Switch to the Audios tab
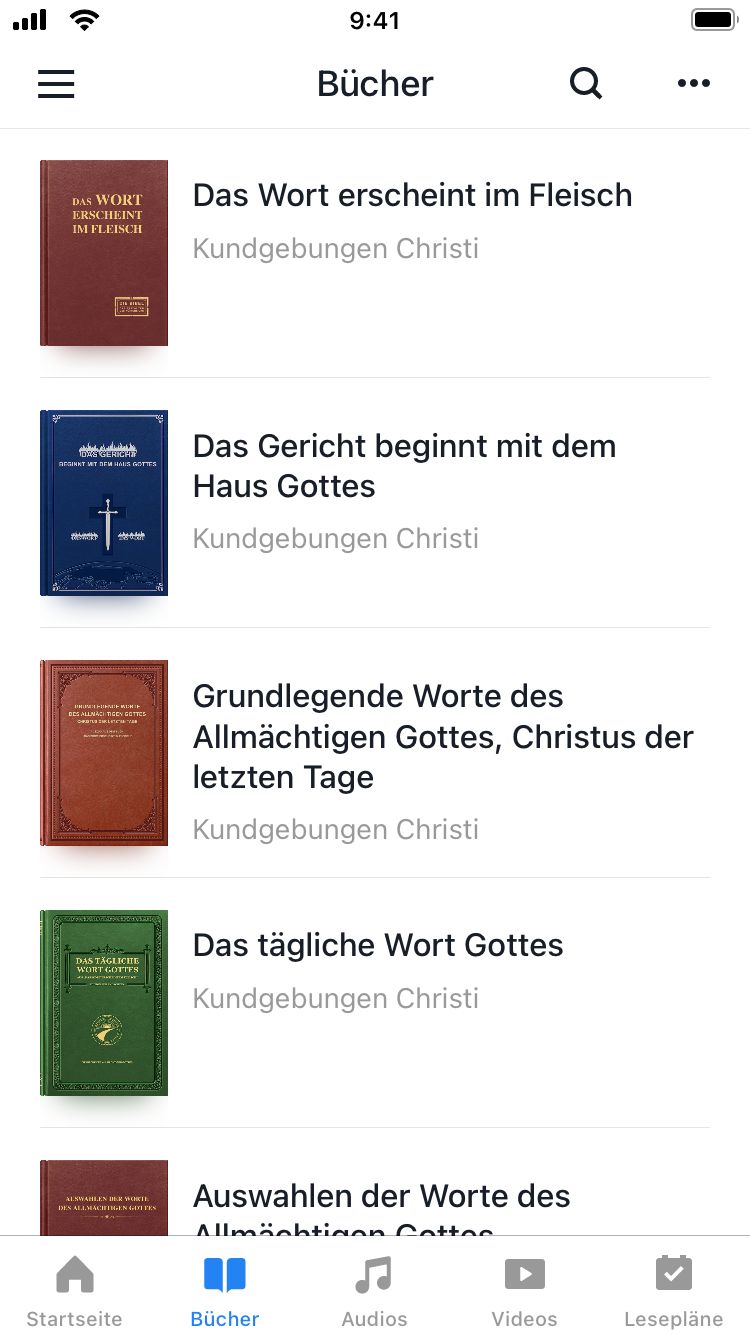This screenshot has width=750, height=1334. 374,1290
